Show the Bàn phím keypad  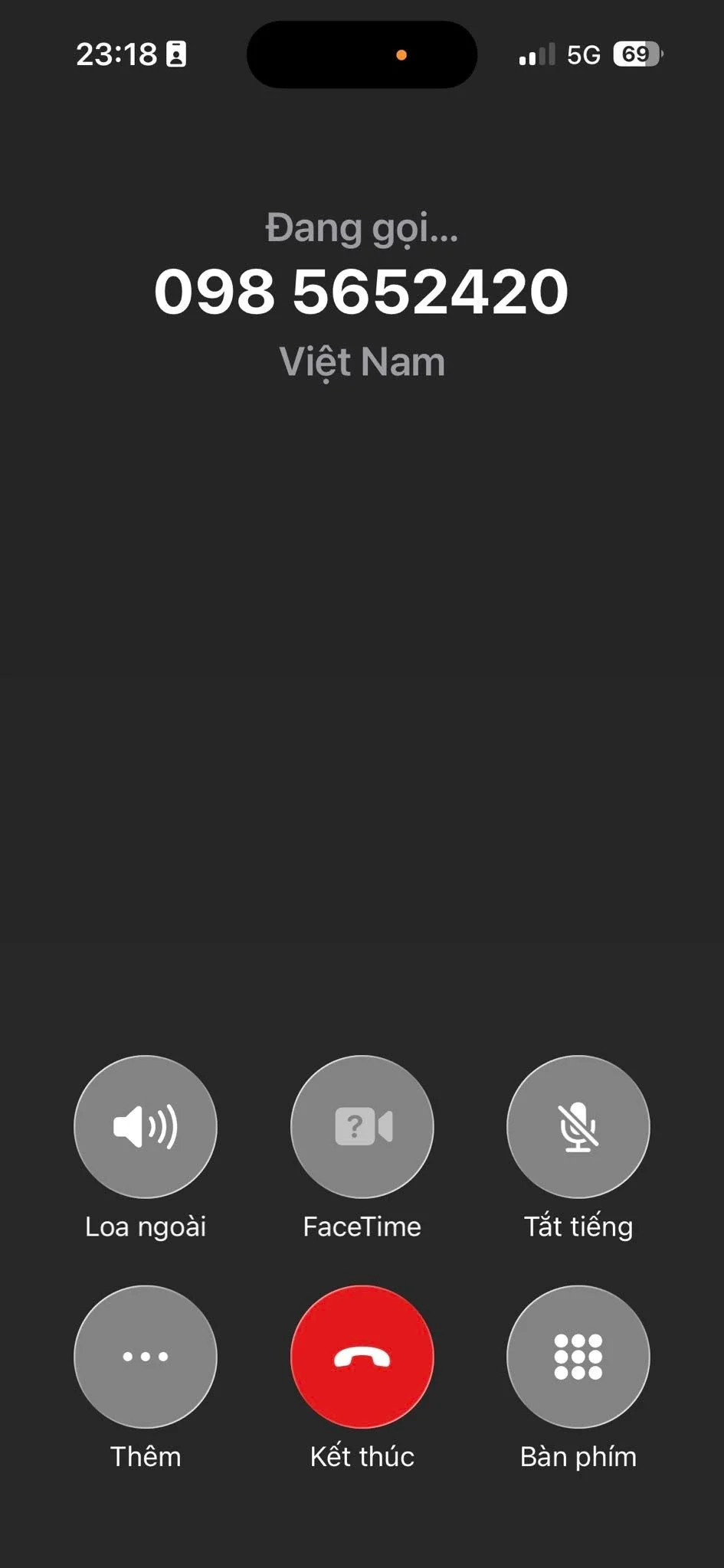578,1356
